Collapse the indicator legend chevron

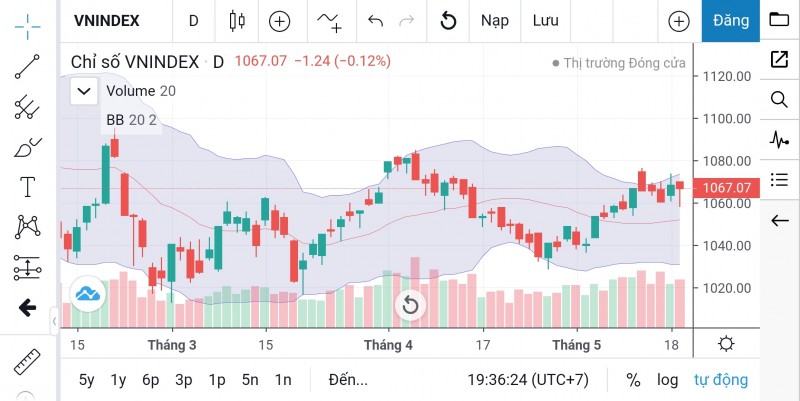point(83,91)
